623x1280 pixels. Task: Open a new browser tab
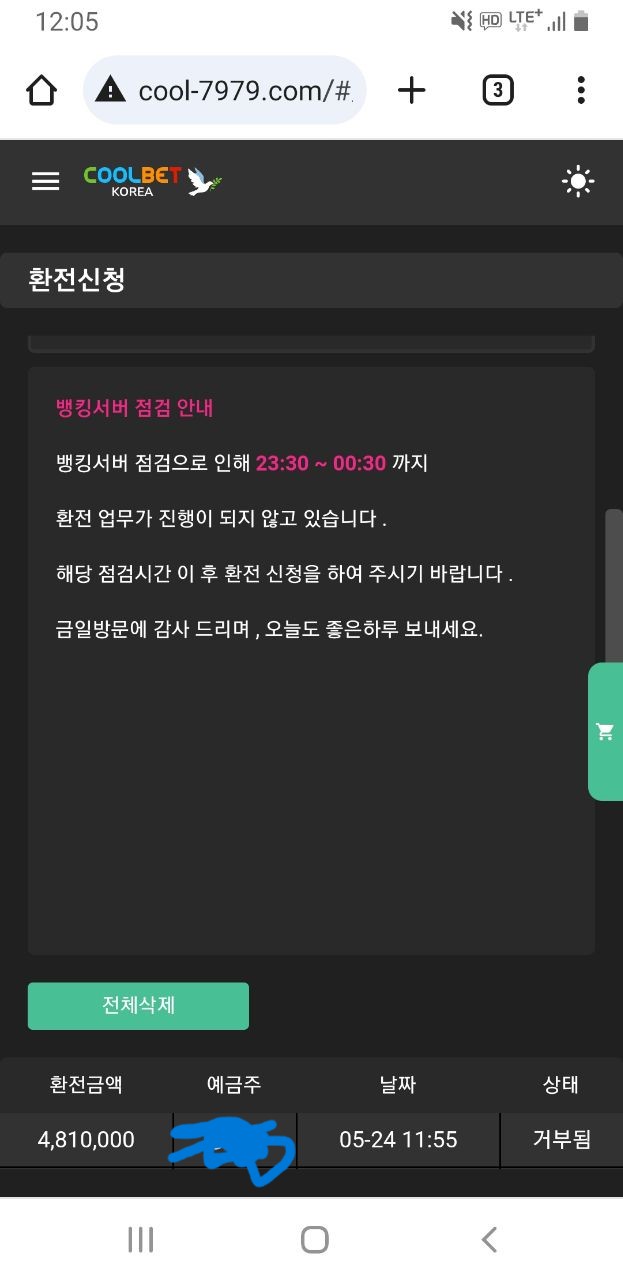click(411, 91)
